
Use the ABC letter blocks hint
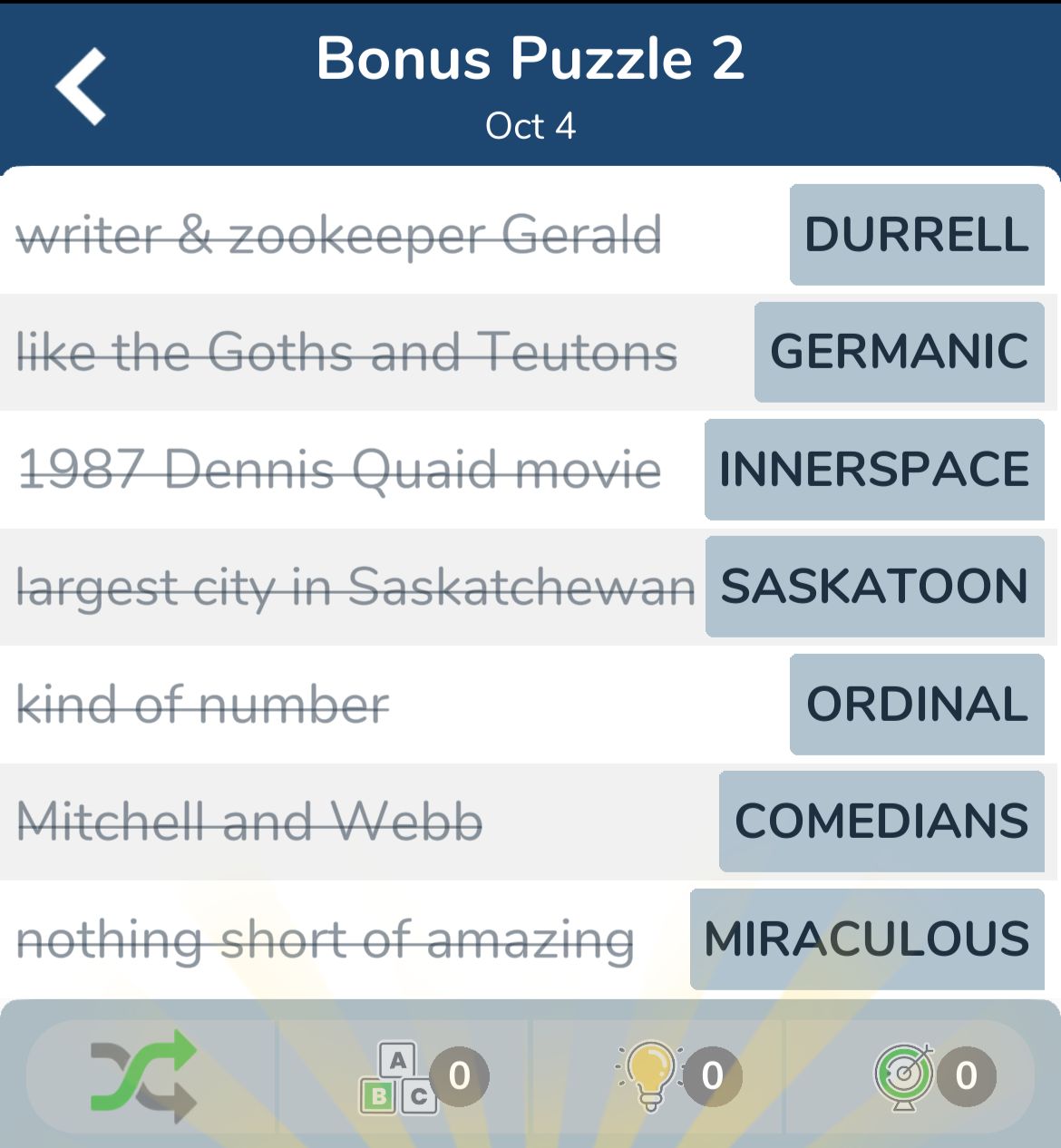[x=399, y=1077]
